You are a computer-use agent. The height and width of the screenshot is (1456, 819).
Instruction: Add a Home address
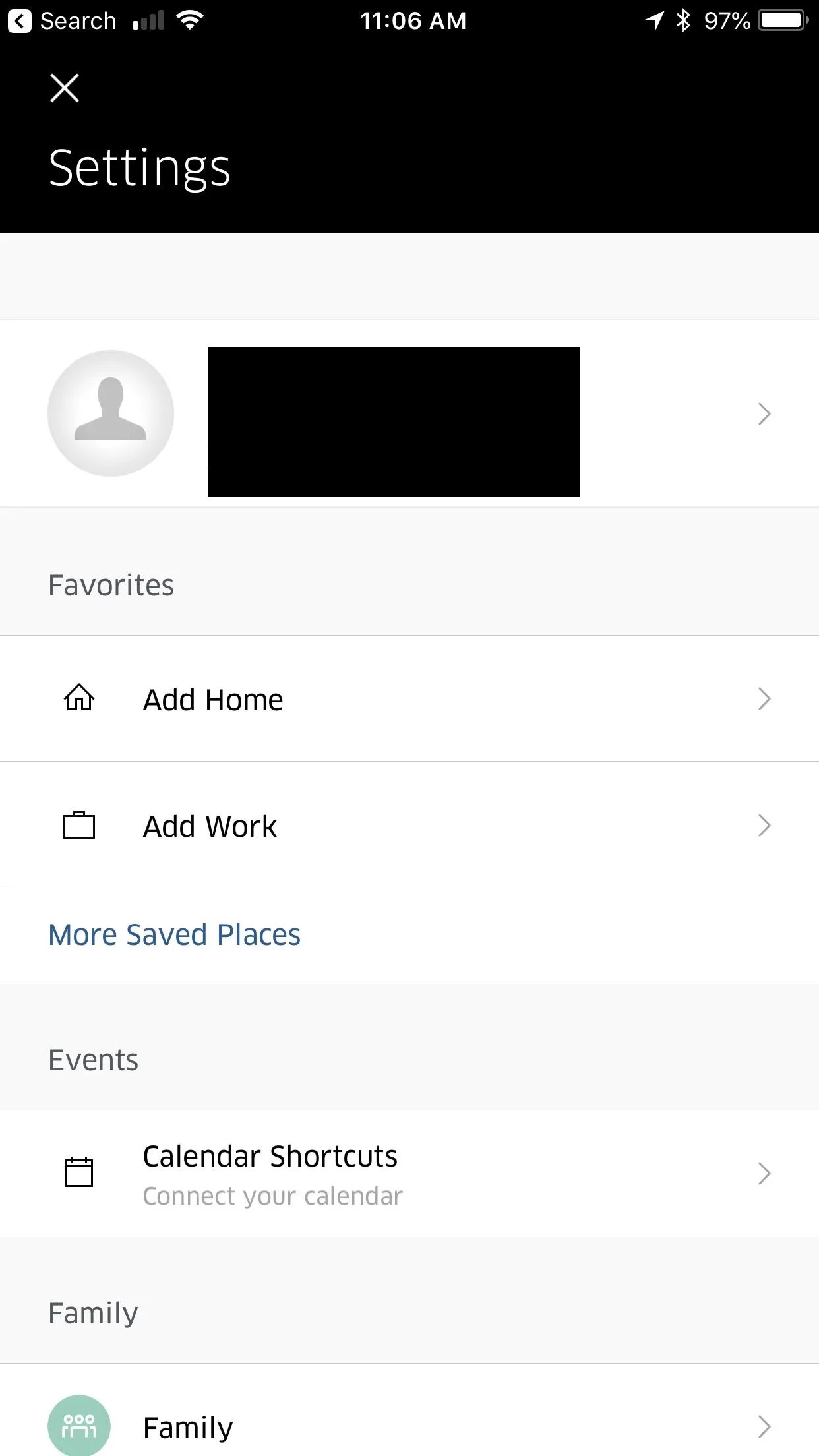coord(409,699)
